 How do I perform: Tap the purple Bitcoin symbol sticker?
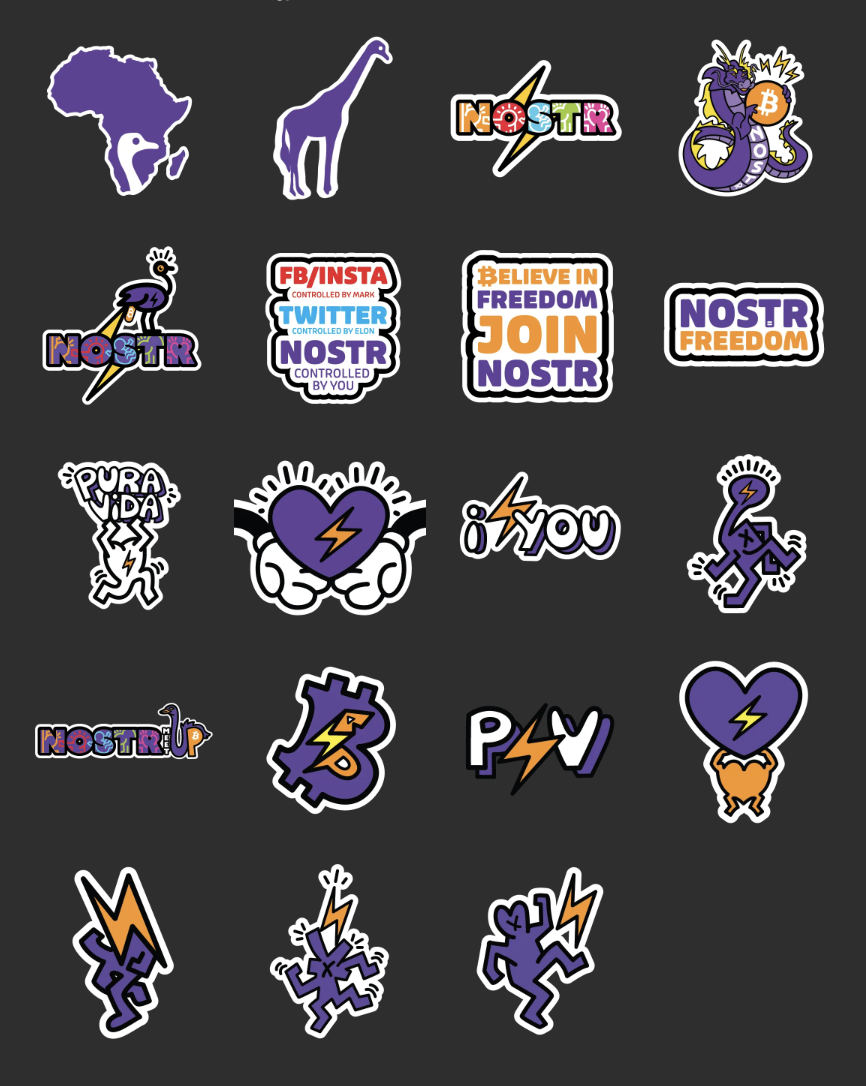[332, 740]
